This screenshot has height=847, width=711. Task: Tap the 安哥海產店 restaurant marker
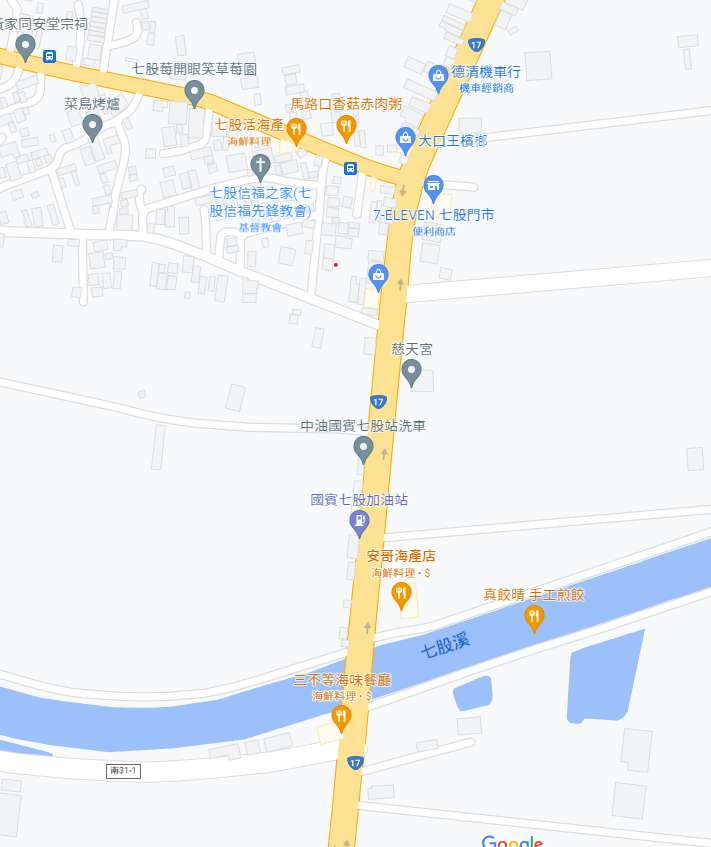400,595
